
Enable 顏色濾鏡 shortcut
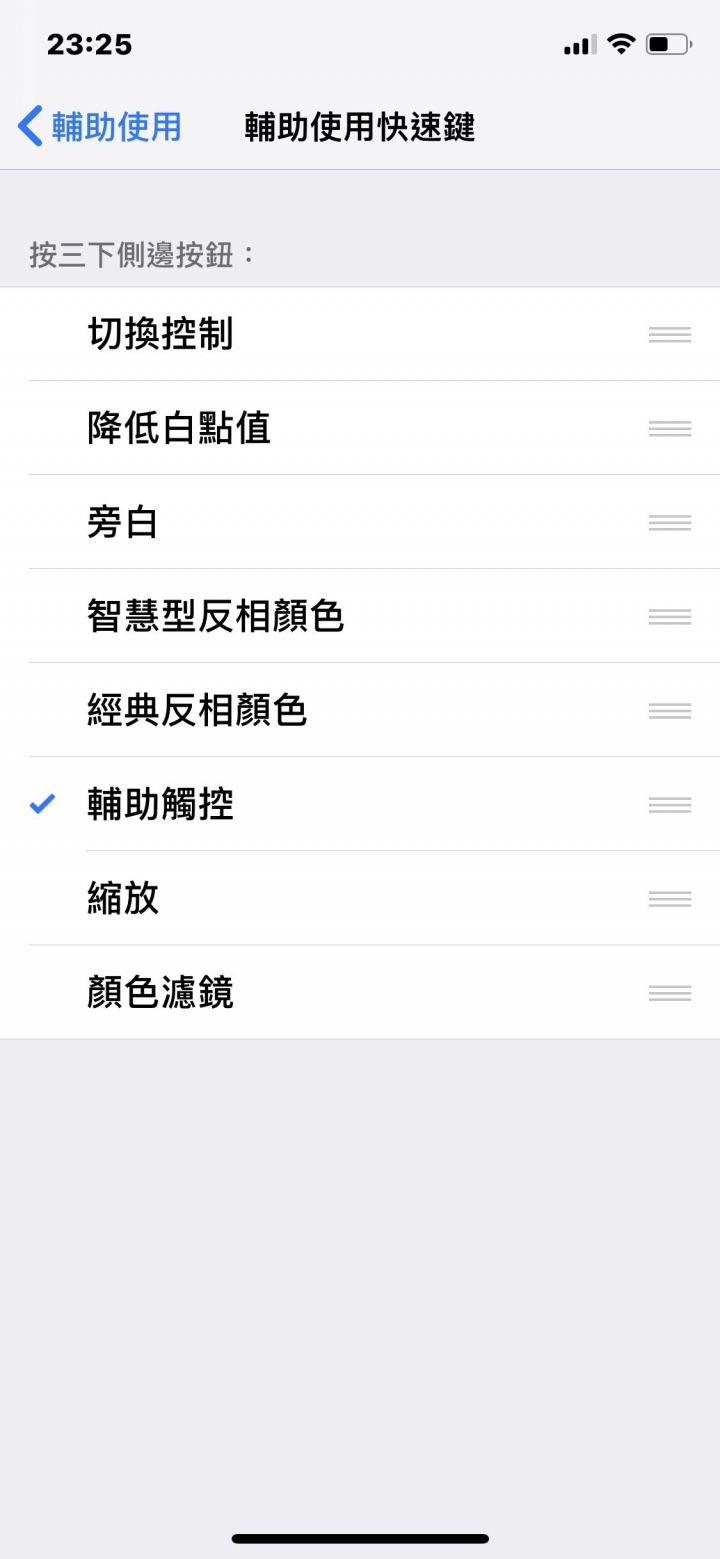click(360, 992)
